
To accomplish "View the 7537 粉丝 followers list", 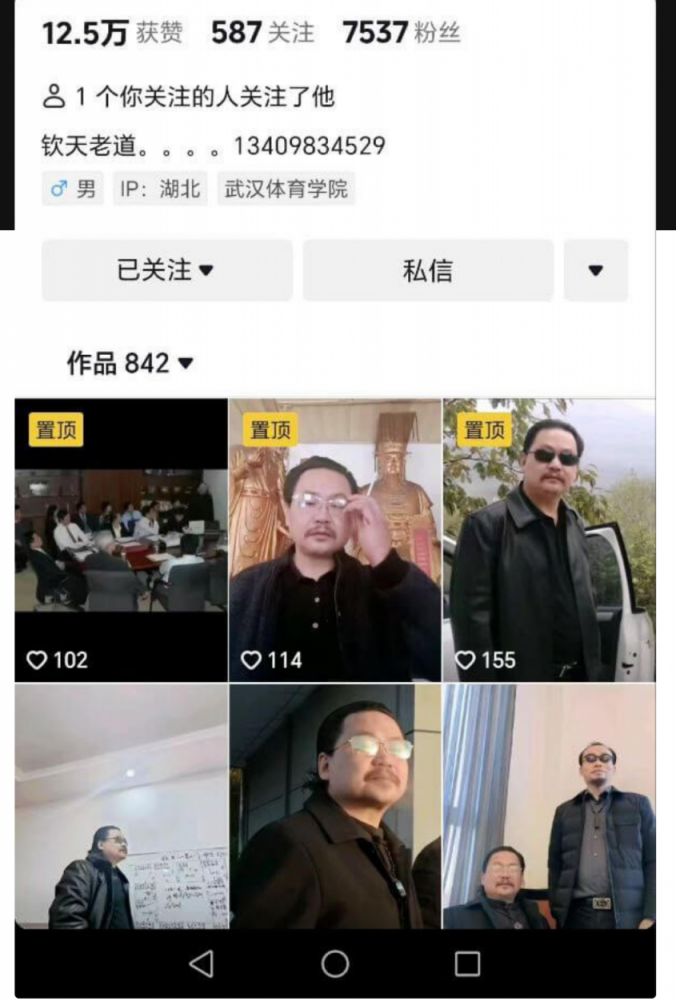I will 401,33.
